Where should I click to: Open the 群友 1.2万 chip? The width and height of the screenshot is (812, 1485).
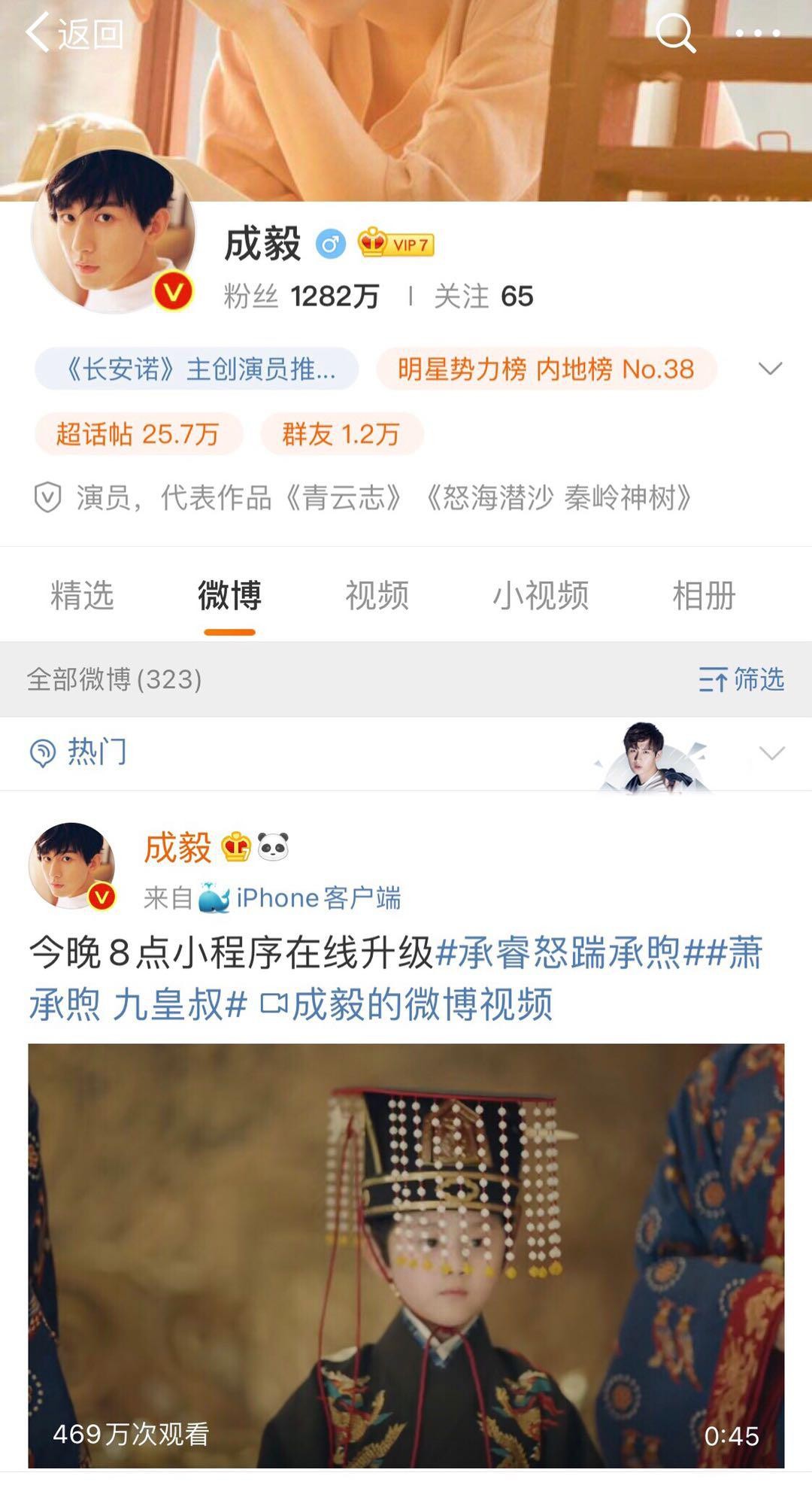(341, 434)
